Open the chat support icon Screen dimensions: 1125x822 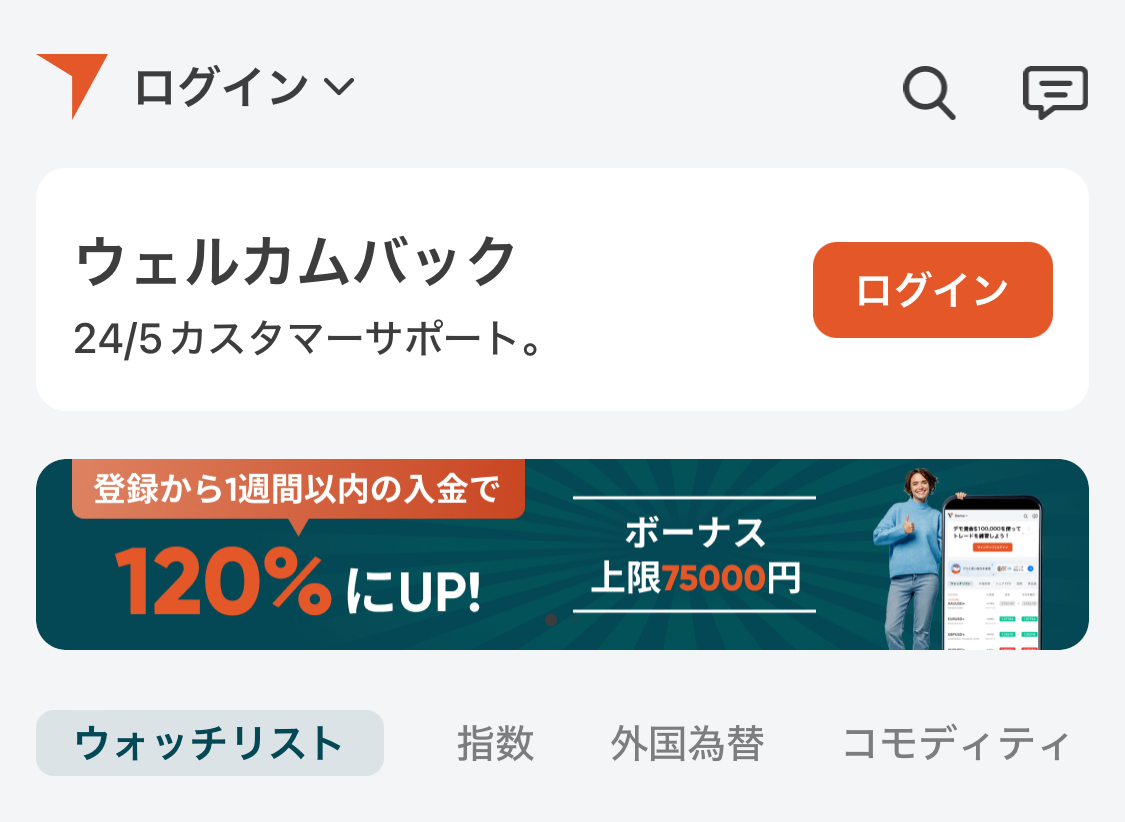(1055, 92)
